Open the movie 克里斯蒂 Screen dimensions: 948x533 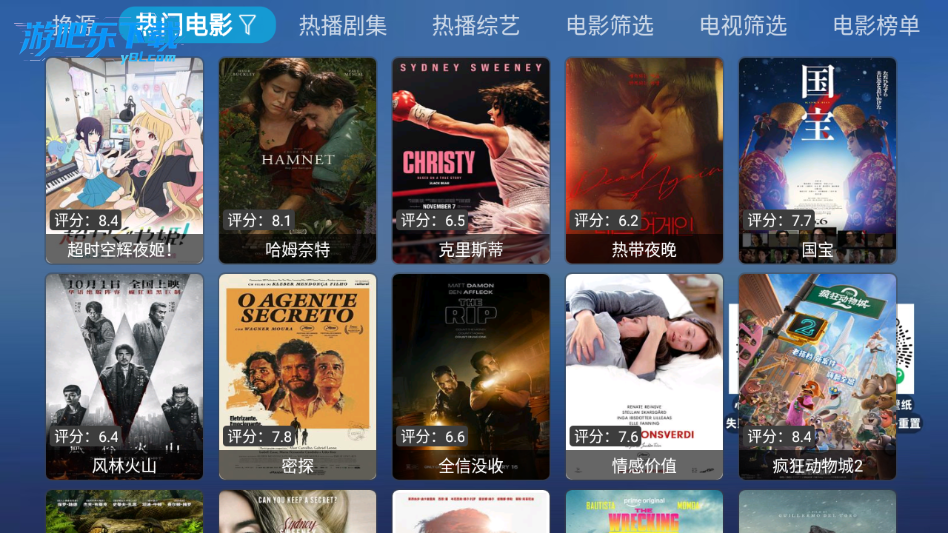pyautogui.click(x=471, y=160)
